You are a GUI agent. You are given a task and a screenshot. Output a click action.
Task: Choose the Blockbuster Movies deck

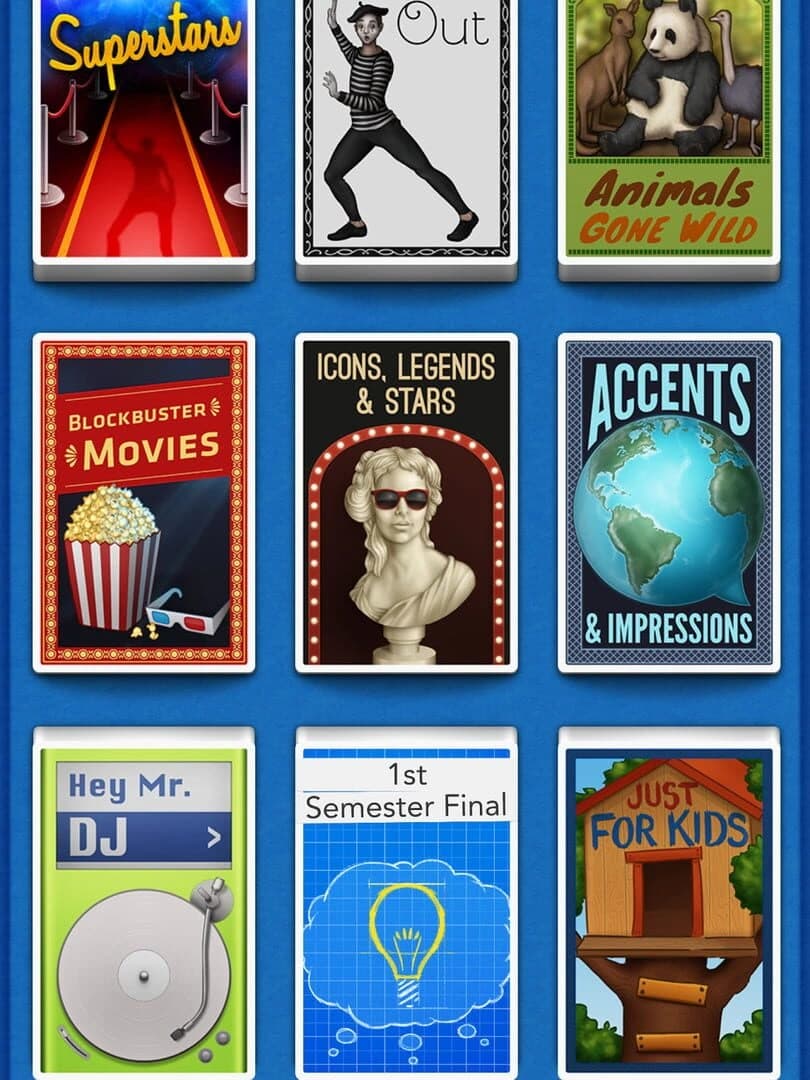pyautogui.click(x=140, y=500)
